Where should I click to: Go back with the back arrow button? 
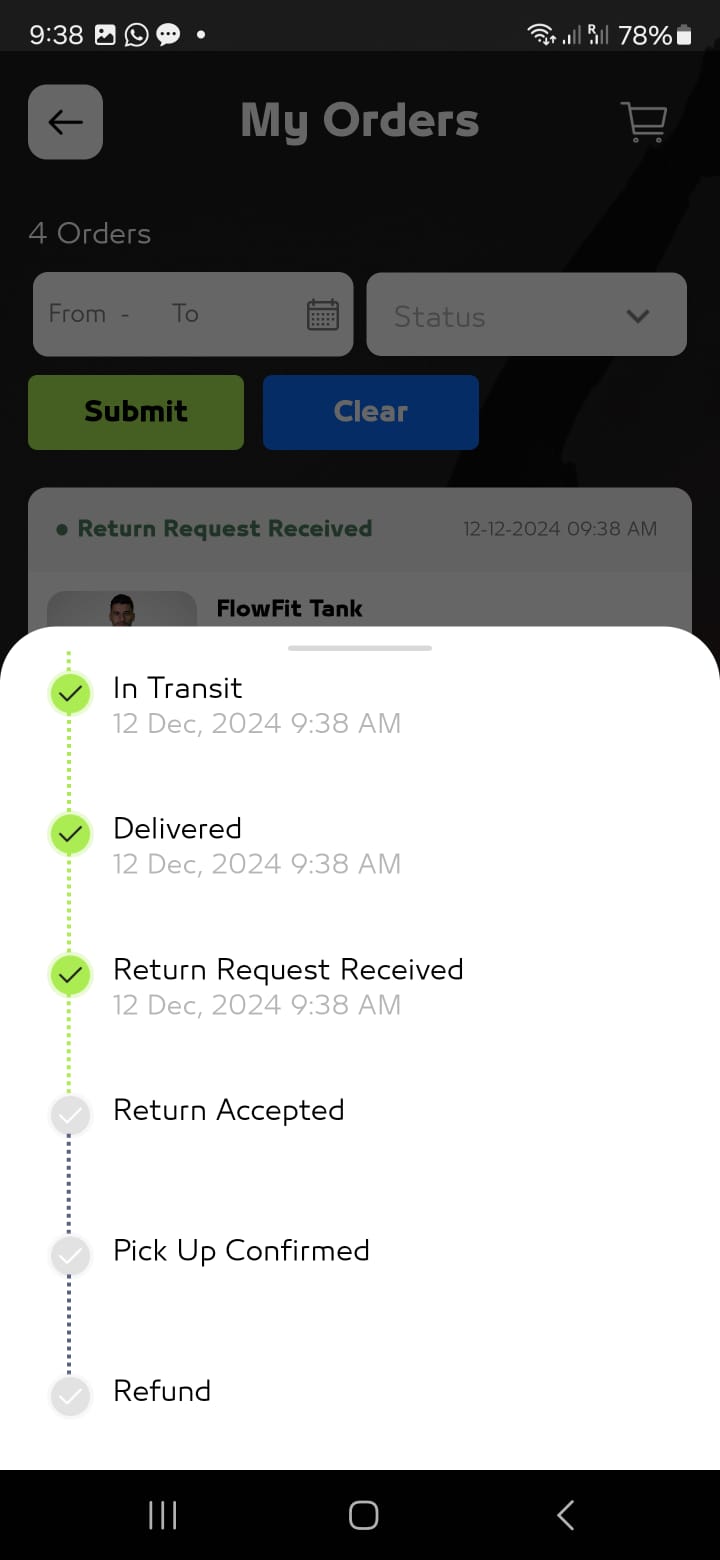click(66, 122)
